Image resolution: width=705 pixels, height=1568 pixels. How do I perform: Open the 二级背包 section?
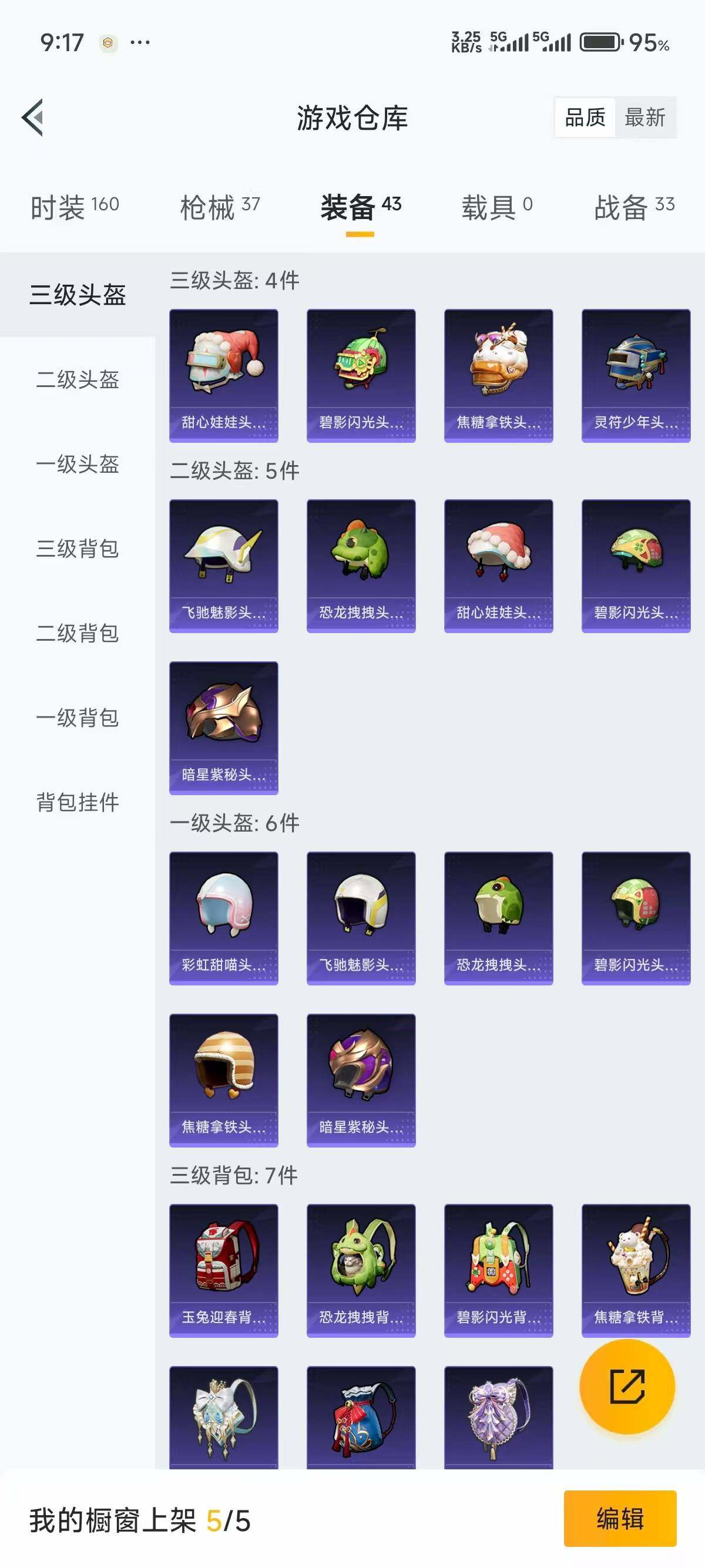coord(77,634)
